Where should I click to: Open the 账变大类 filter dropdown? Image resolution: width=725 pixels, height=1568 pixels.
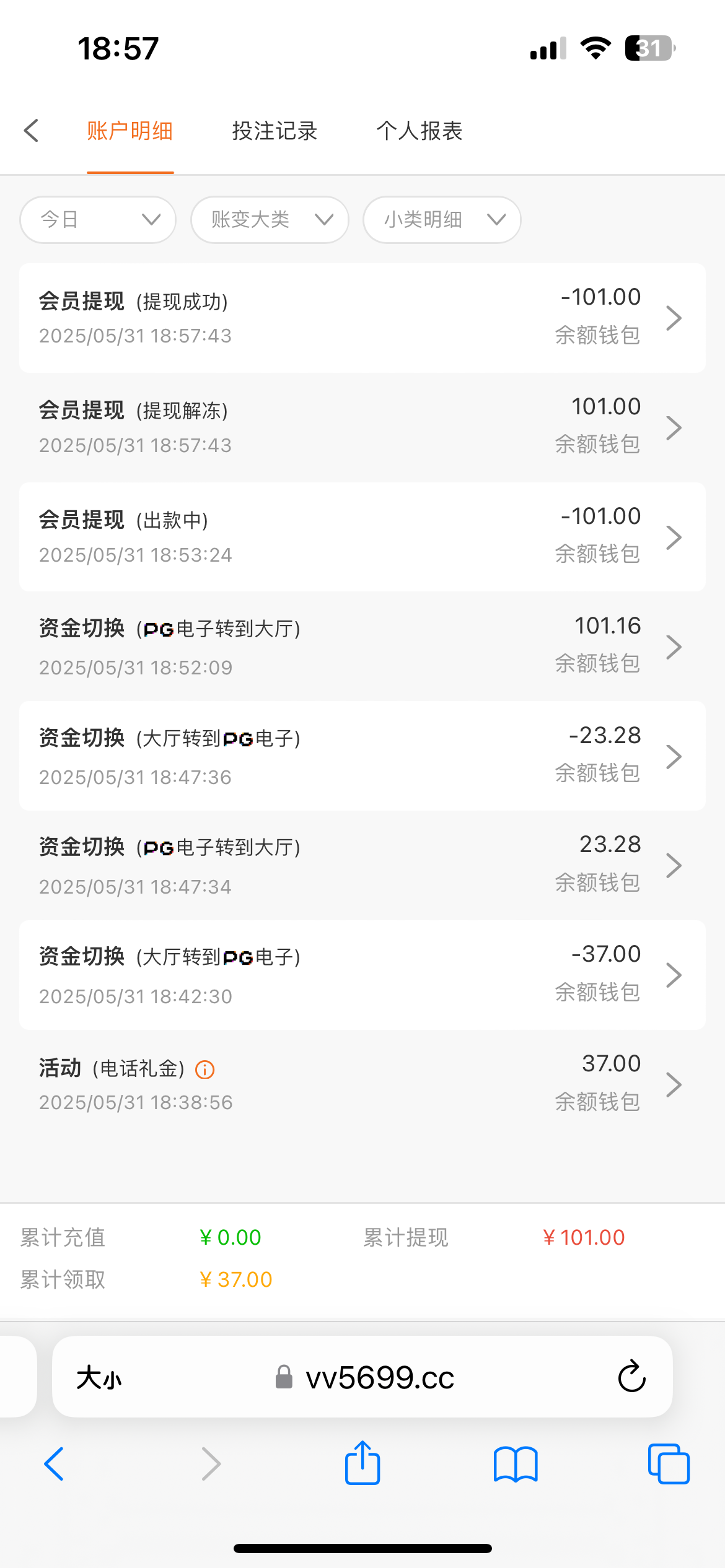point(270,220)
